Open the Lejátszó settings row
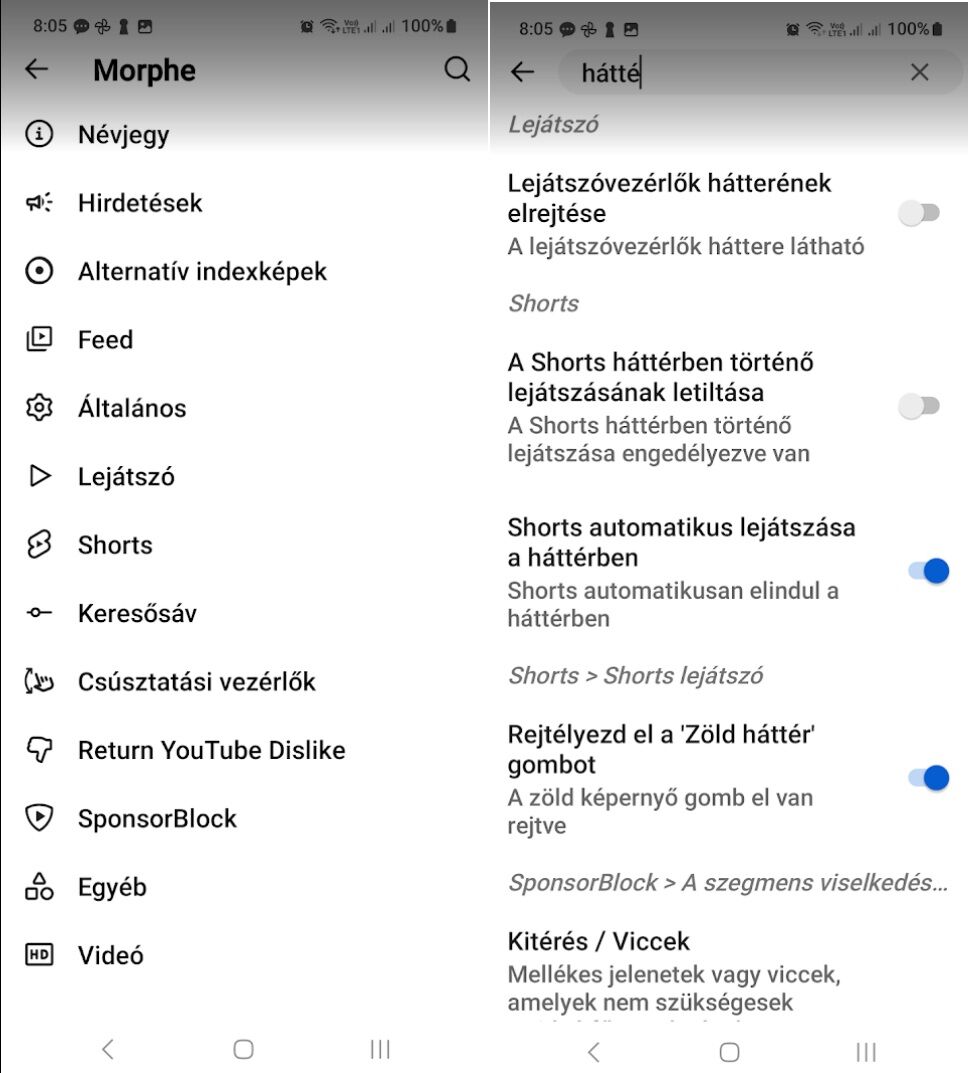The width and height of the screenshot is (968, 1073). (126, 477)
